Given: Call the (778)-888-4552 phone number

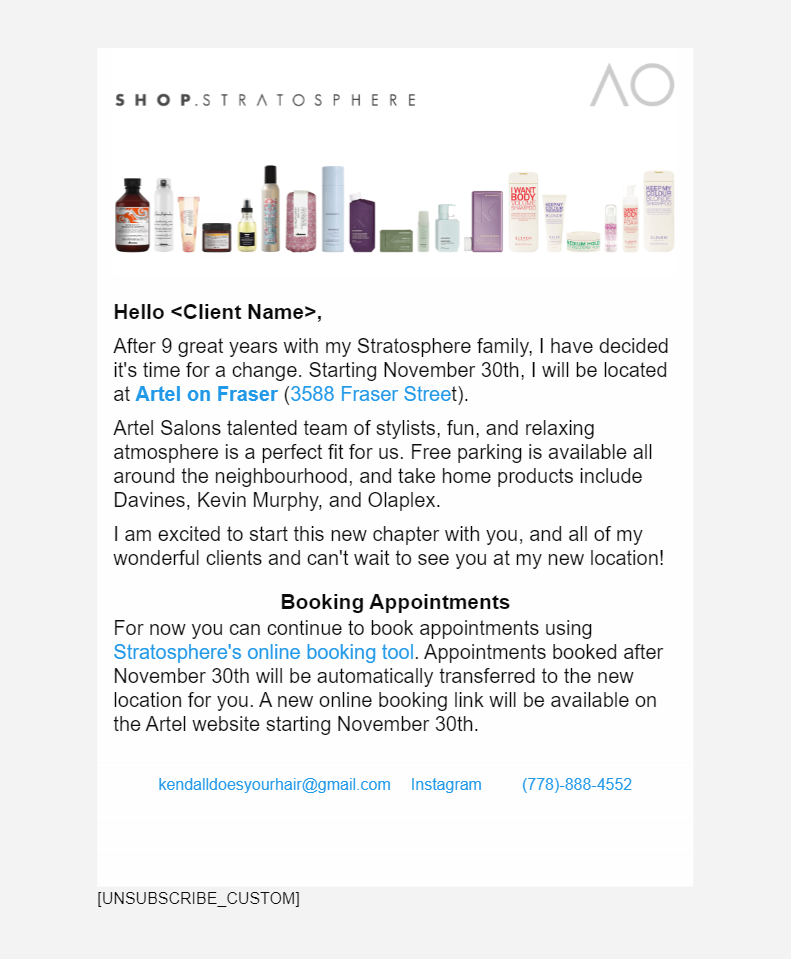Looking at the screenshot, I should [x=577, y=785].
